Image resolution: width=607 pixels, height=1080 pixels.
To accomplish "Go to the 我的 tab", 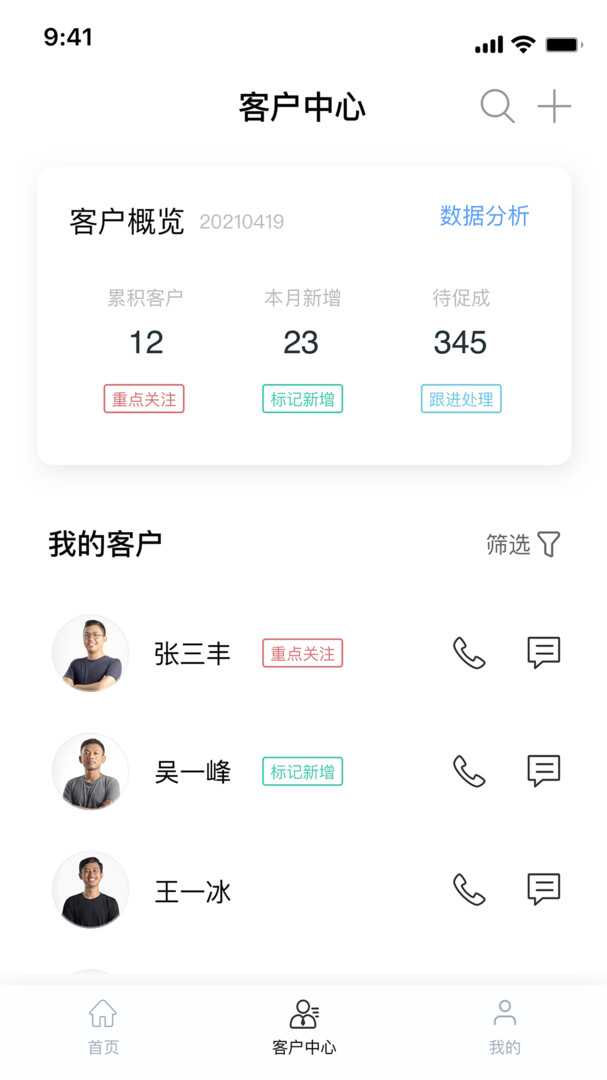I will [505, 1028].
